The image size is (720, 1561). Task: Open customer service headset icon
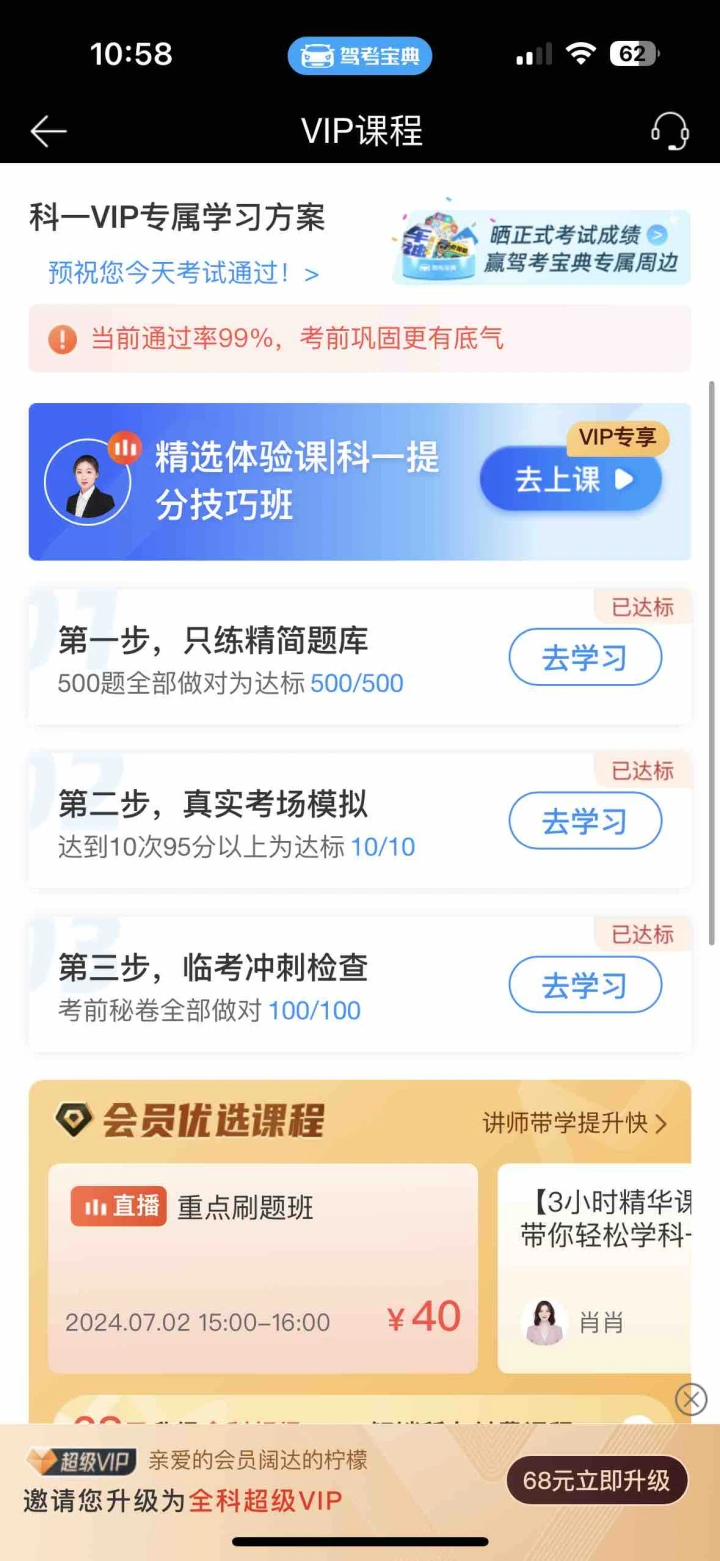click(669, 131)
